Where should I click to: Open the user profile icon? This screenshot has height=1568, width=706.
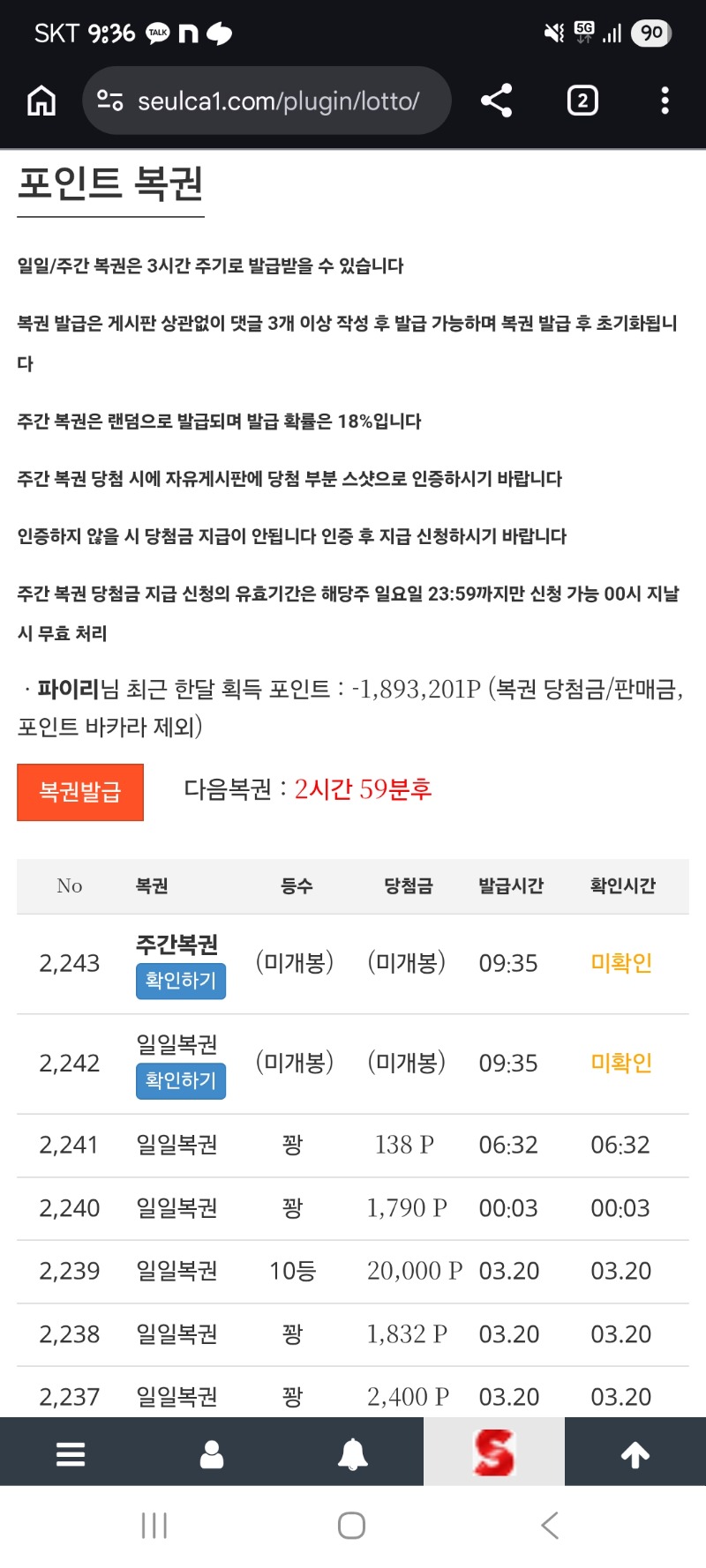[x=212, y=1454]
